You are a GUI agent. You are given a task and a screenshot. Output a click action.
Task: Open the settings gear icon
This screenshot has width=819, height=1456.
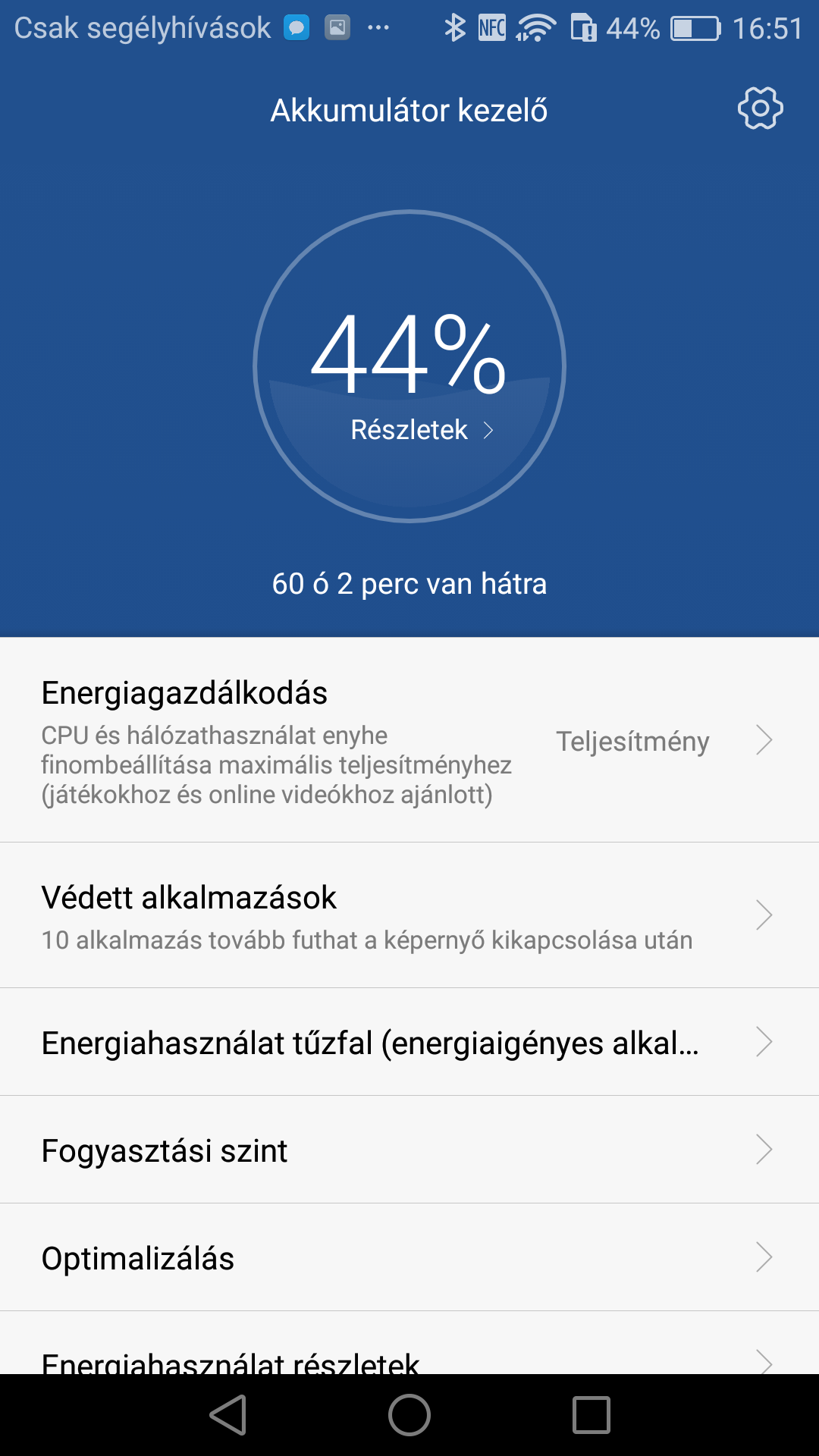click(760, 108)
